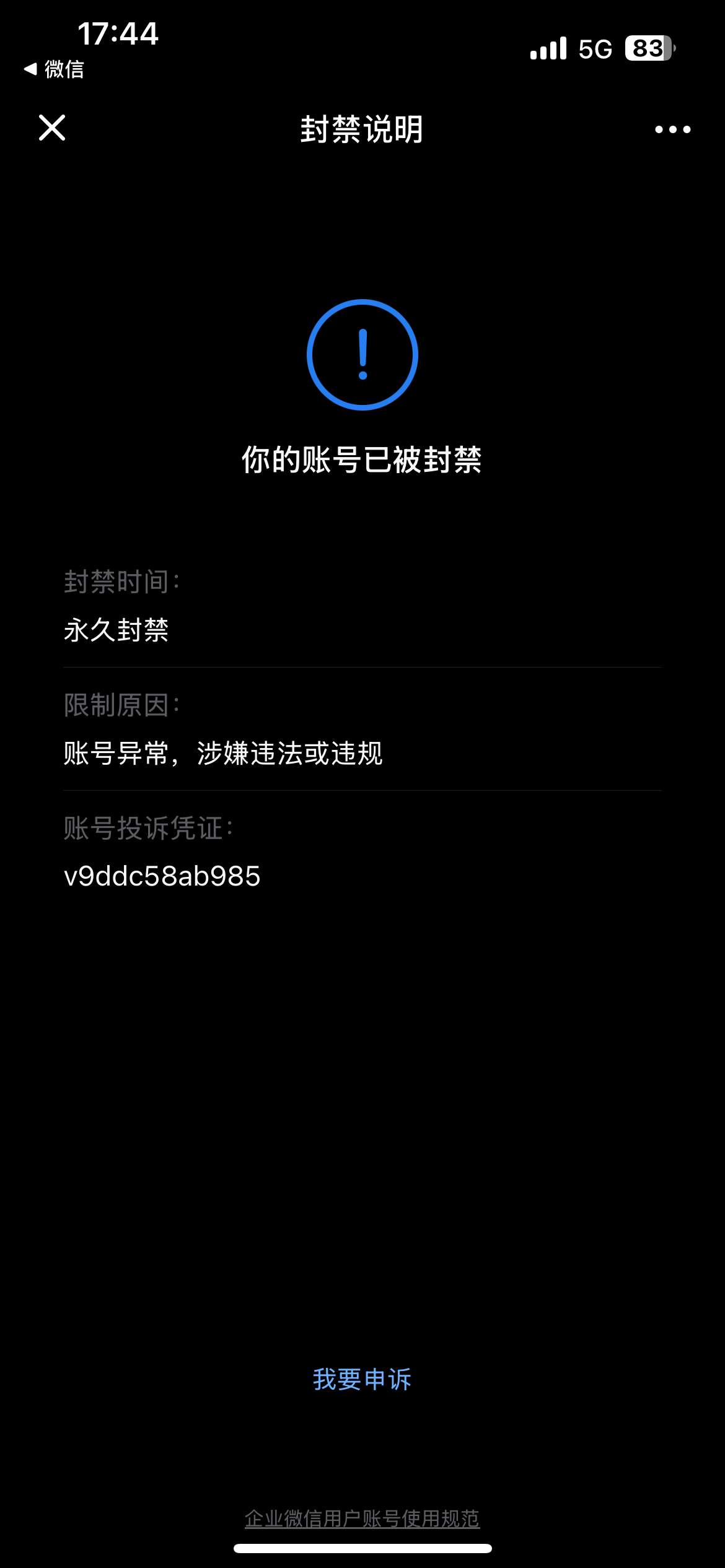The width and height of the screenshot is (725, 1568).
Task: Return to 微信 via status bar back
Action: pyautogui.click(x=54, y=69)
